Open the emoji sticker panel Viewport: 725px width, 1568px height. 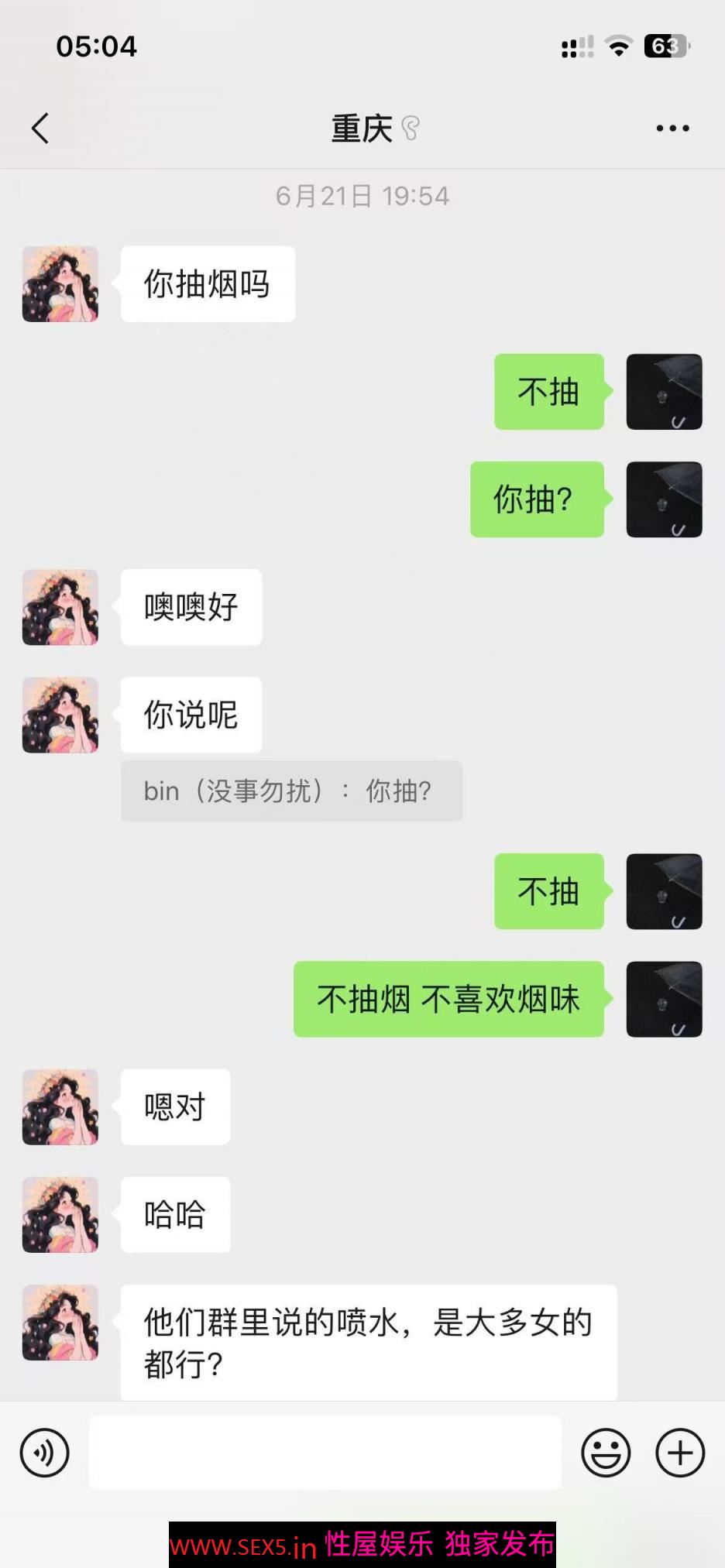point(606,1453)
